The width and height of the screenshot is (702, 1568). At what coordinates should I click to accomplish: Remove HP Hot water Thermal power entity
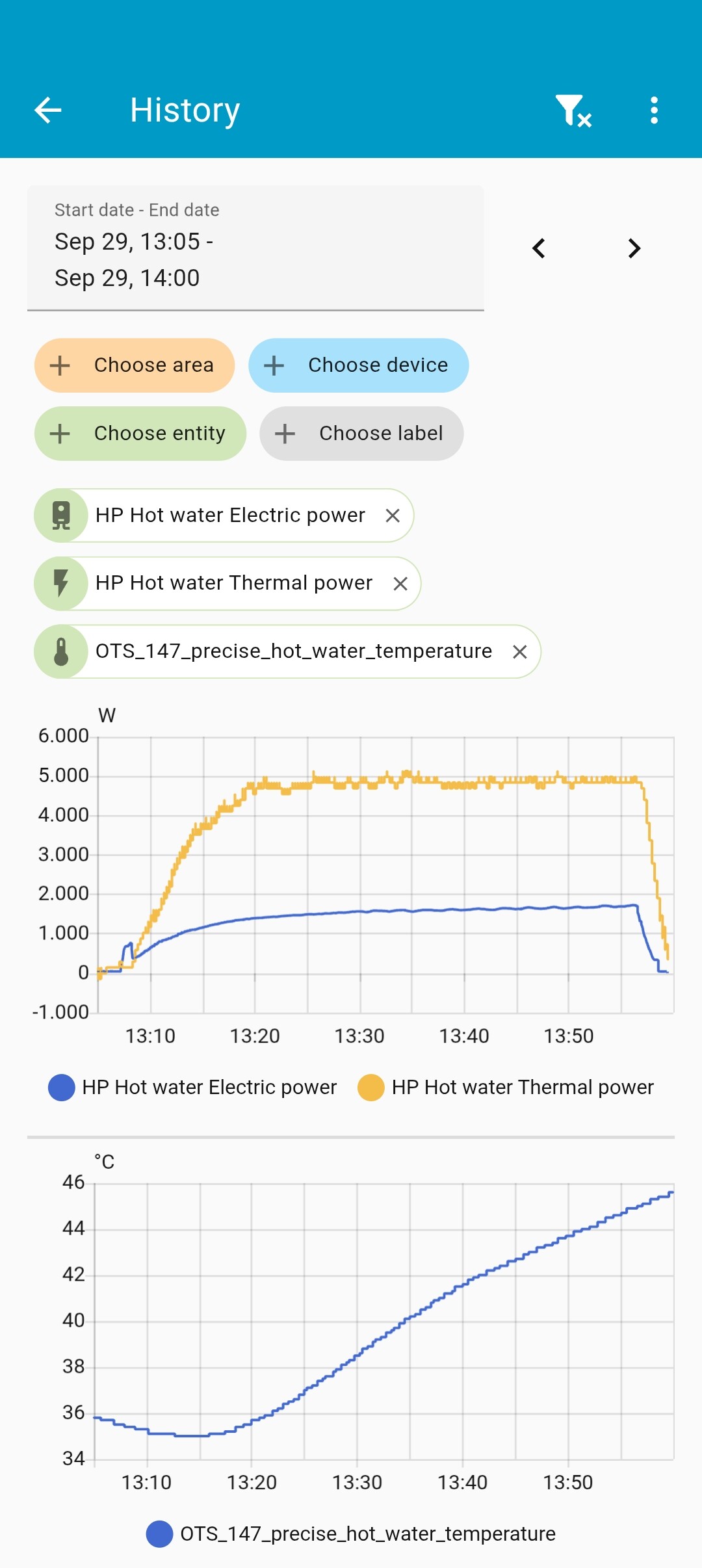click(x=400, y=584)
